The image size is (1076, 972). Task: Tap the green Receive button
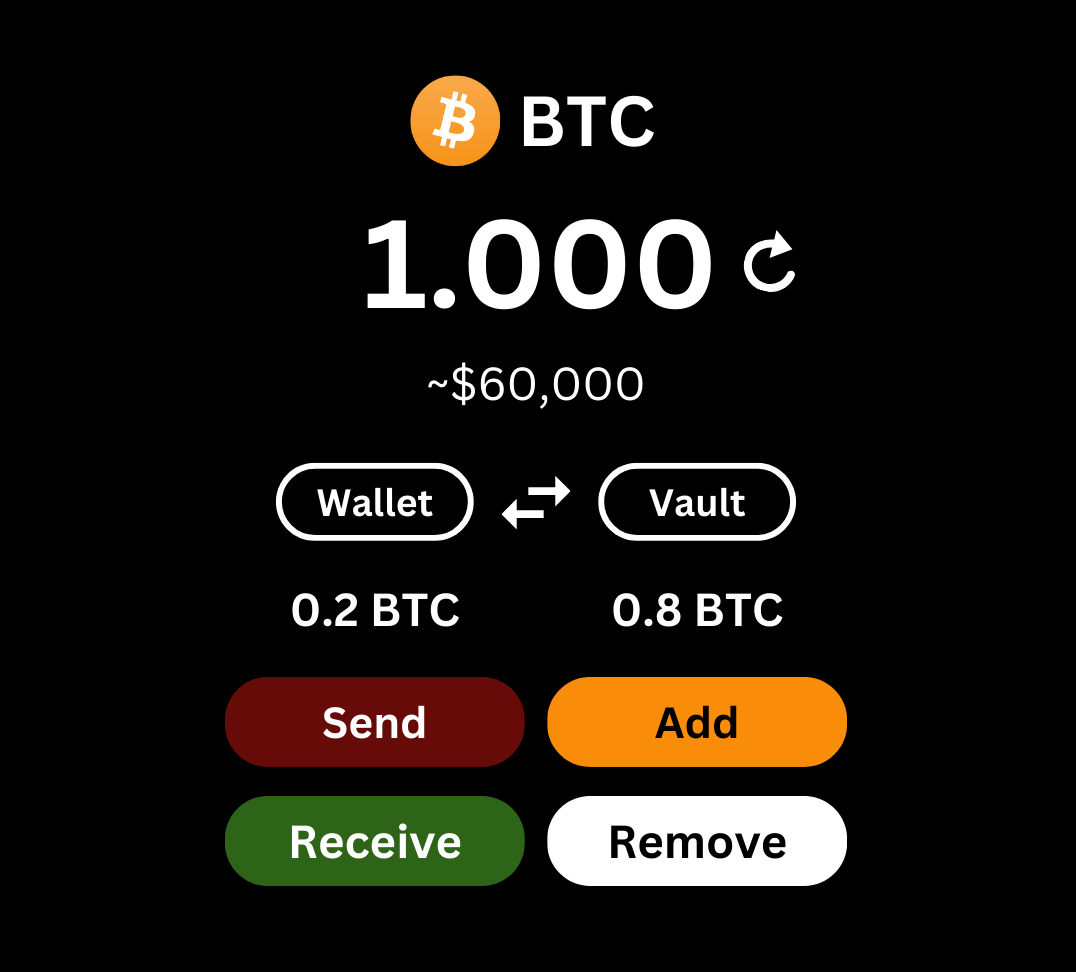(375, 841)
